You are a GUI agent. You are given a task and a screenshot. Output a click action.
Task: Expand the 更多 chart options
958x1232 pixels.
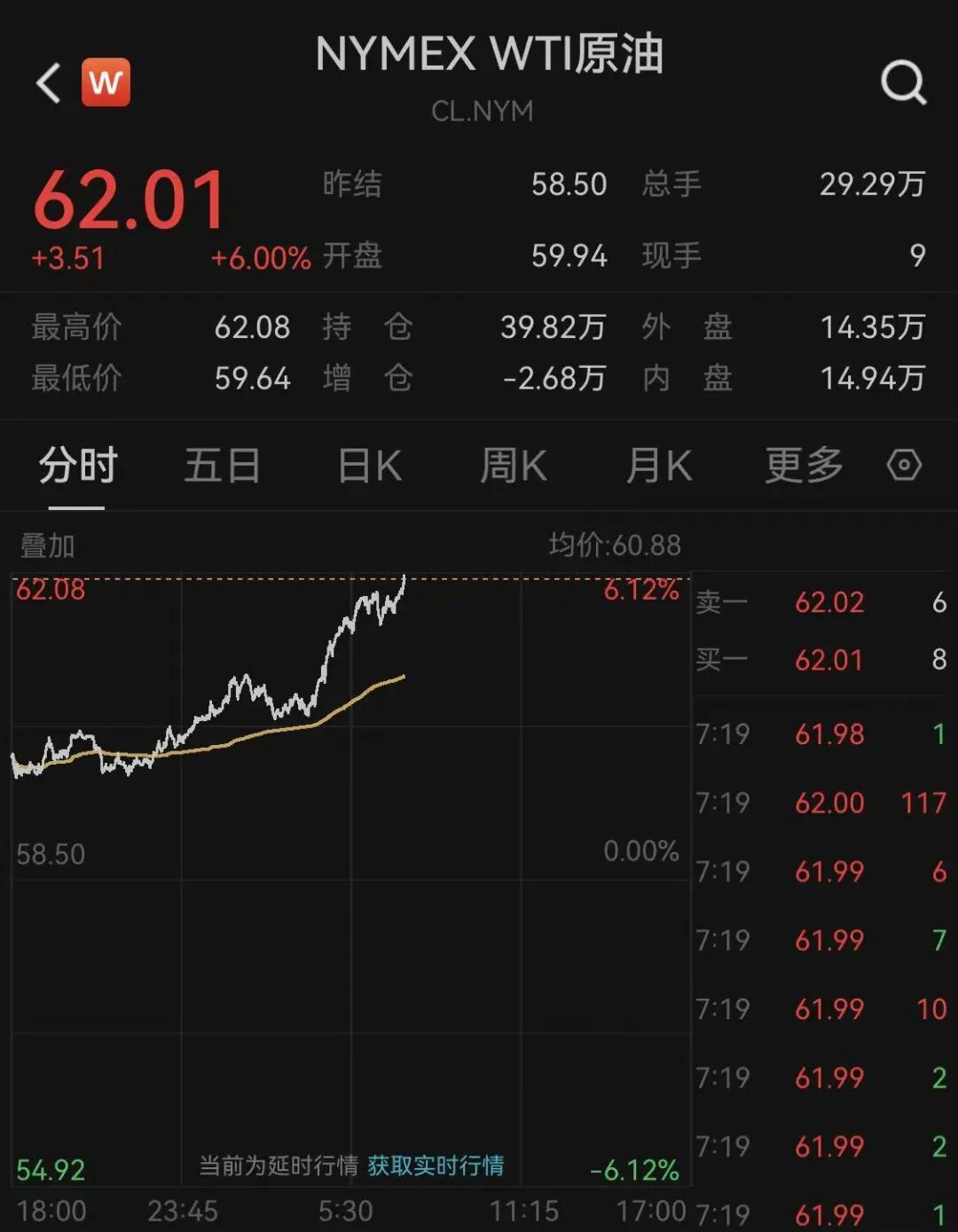pyautogui.click(x=804, y=466)
